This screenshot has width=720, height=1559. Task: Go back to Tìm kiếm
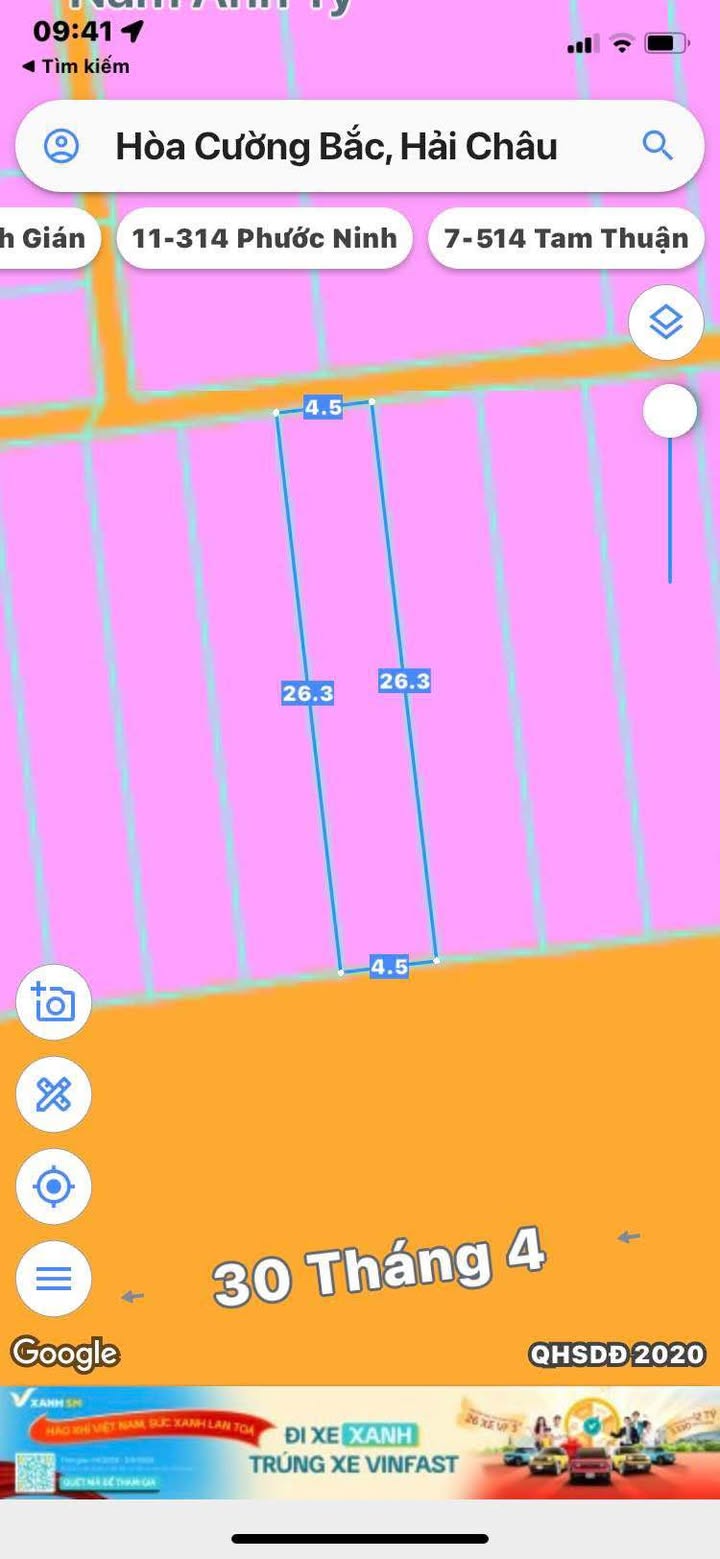click(76, 67)
